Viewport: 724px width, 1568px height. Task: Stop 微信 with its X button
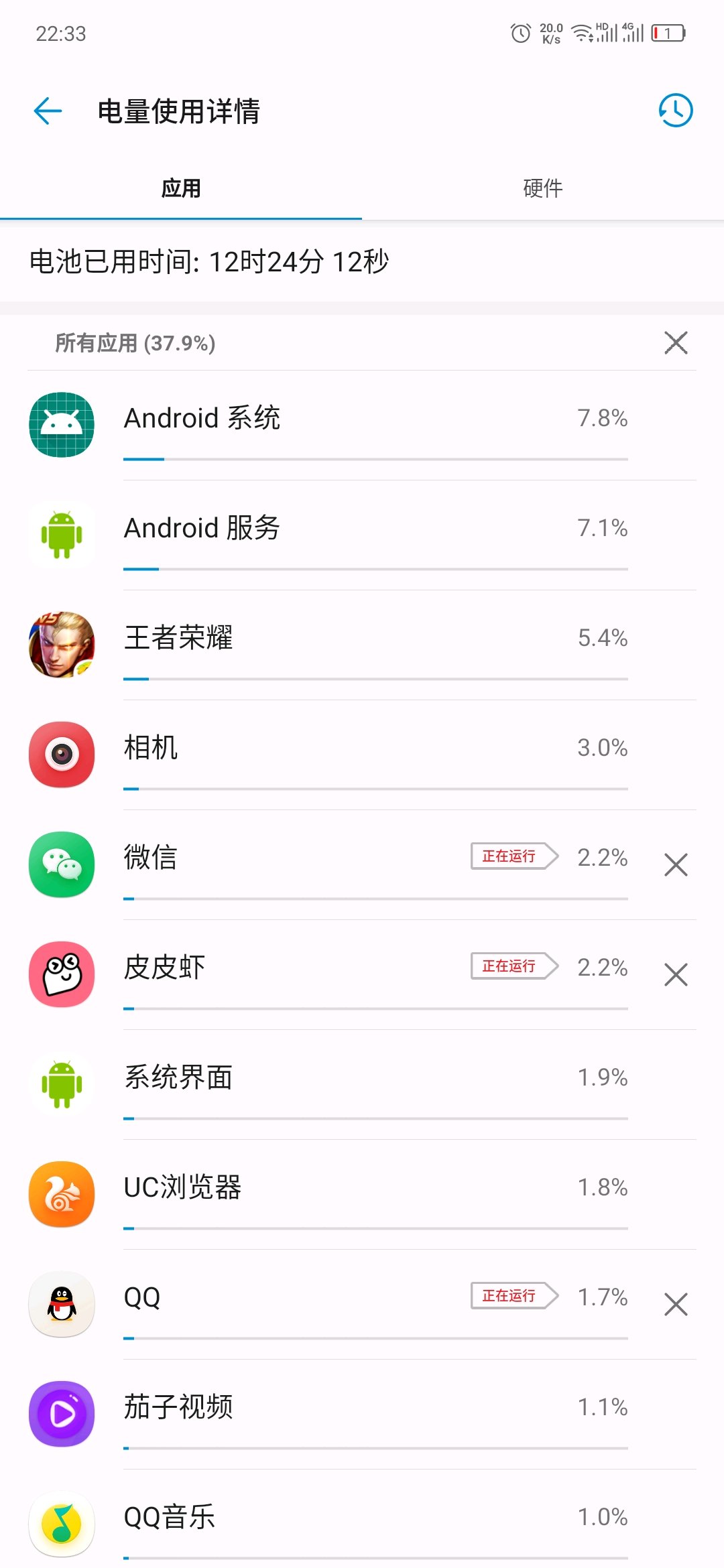676,865
